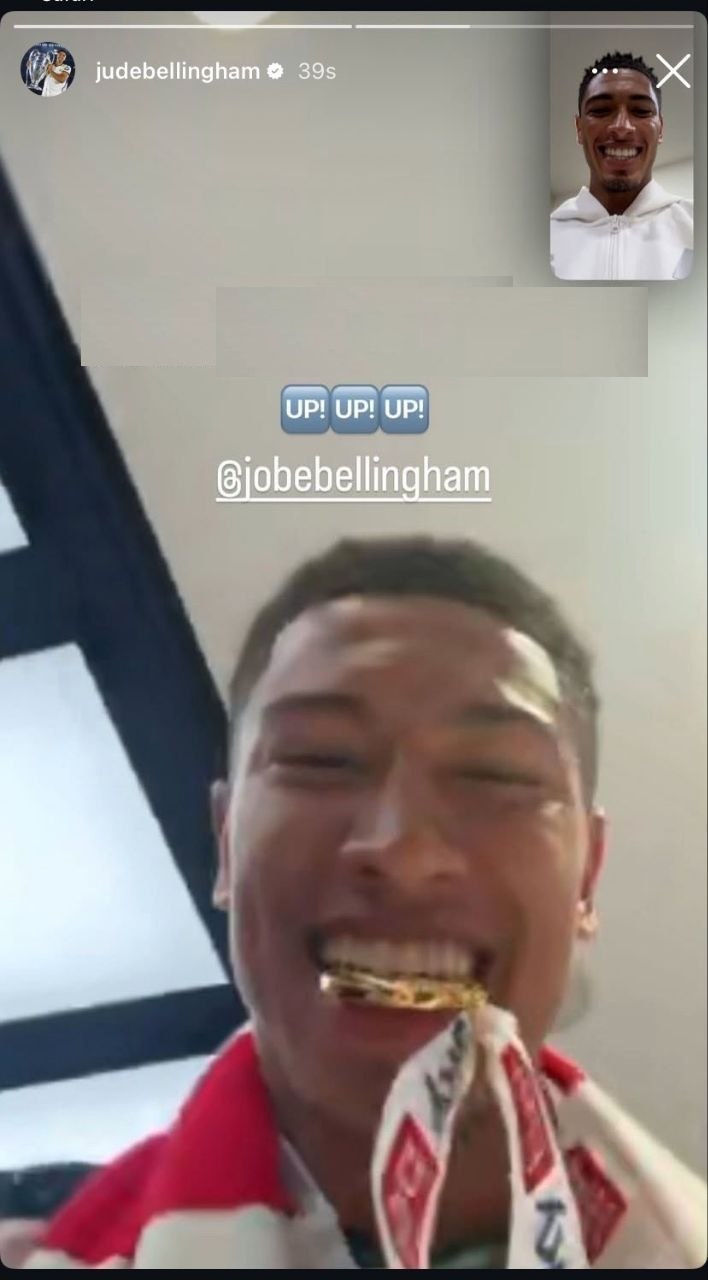Open the @jobebellingham mention
This screenshot has height=1280, width=708.
point(353,479)
